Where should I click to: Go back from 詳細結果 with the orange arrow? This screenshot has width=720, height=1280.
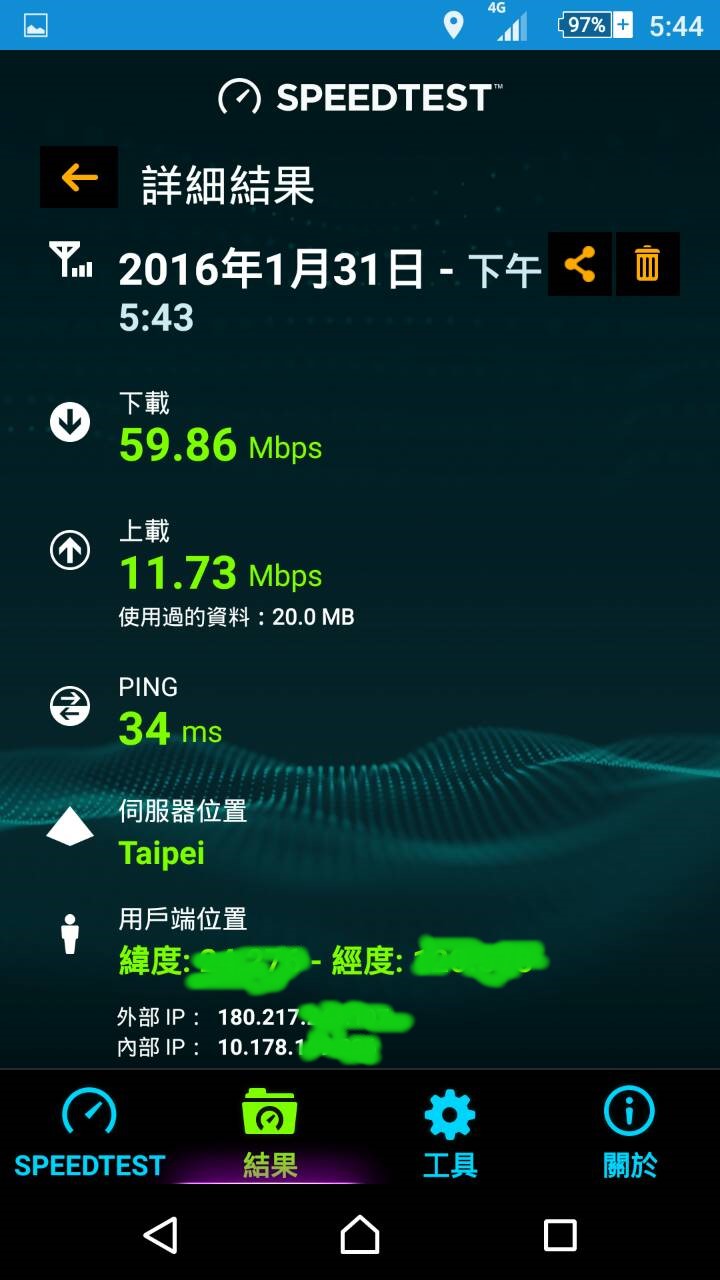point(79,178)
